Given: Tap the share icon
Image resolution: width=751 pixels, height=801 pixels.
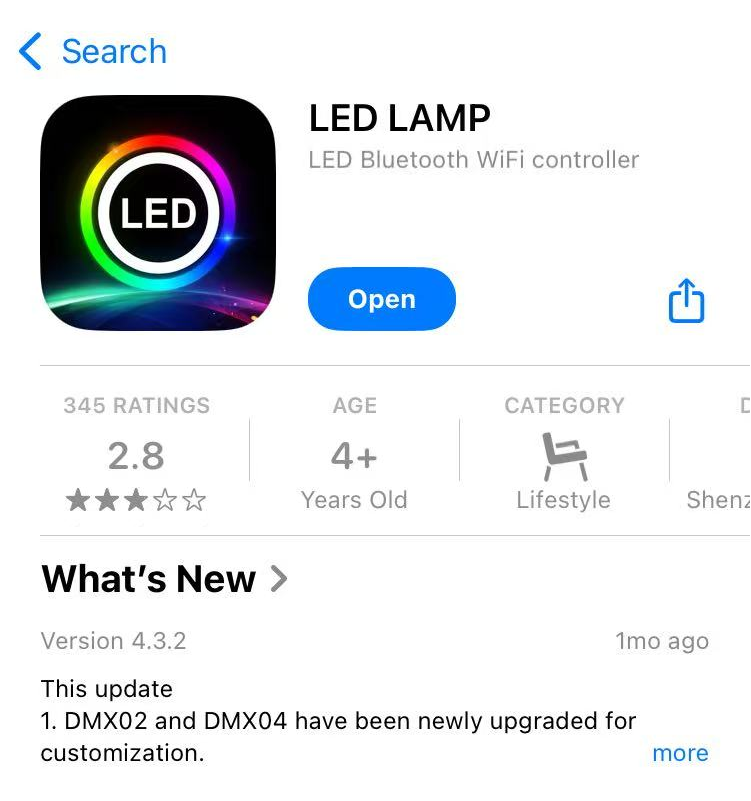Looking at the screenshot, I should [686, 301].
